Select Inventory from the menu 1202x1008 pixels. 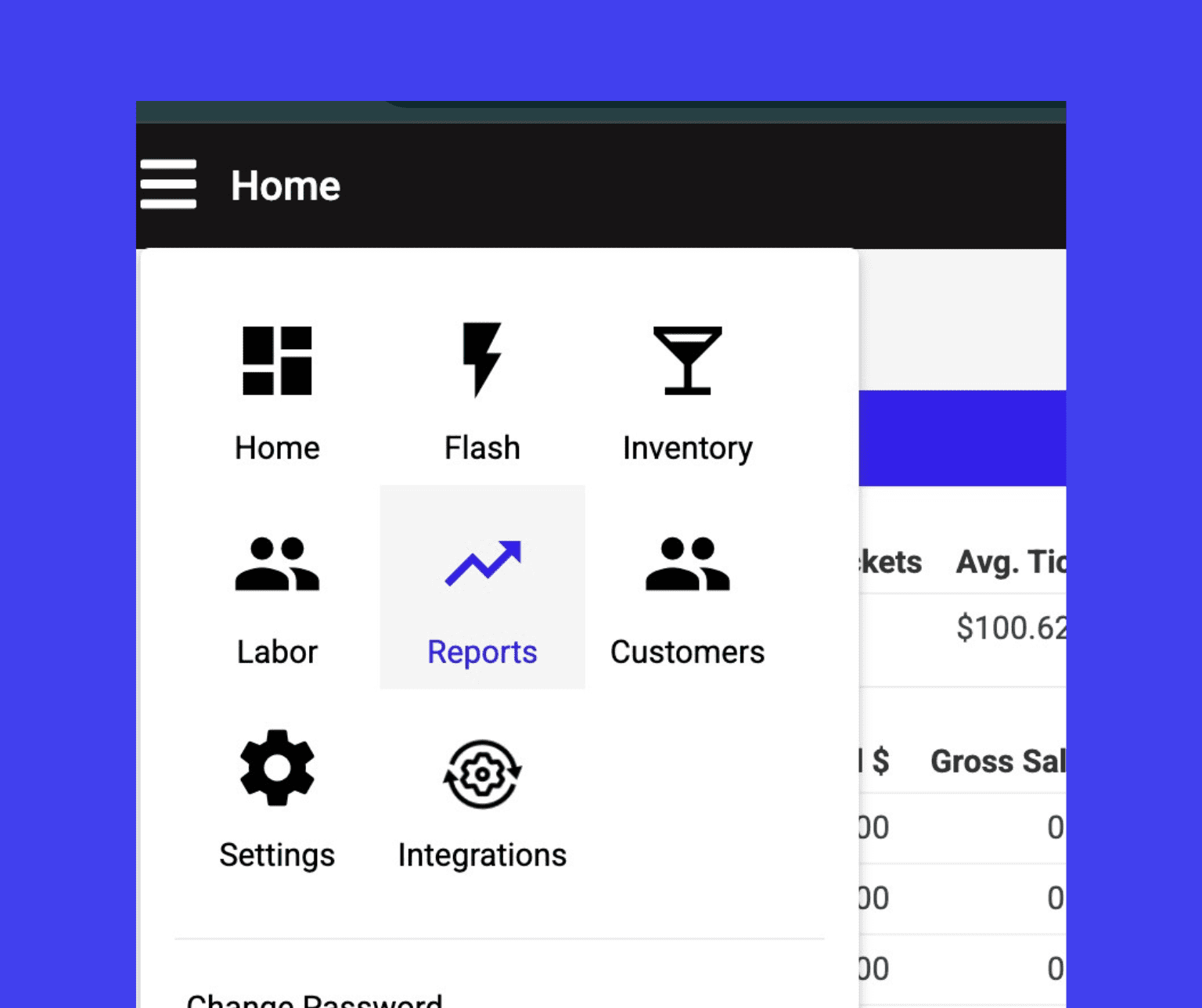pyautogui.click(x=687, y=391)
